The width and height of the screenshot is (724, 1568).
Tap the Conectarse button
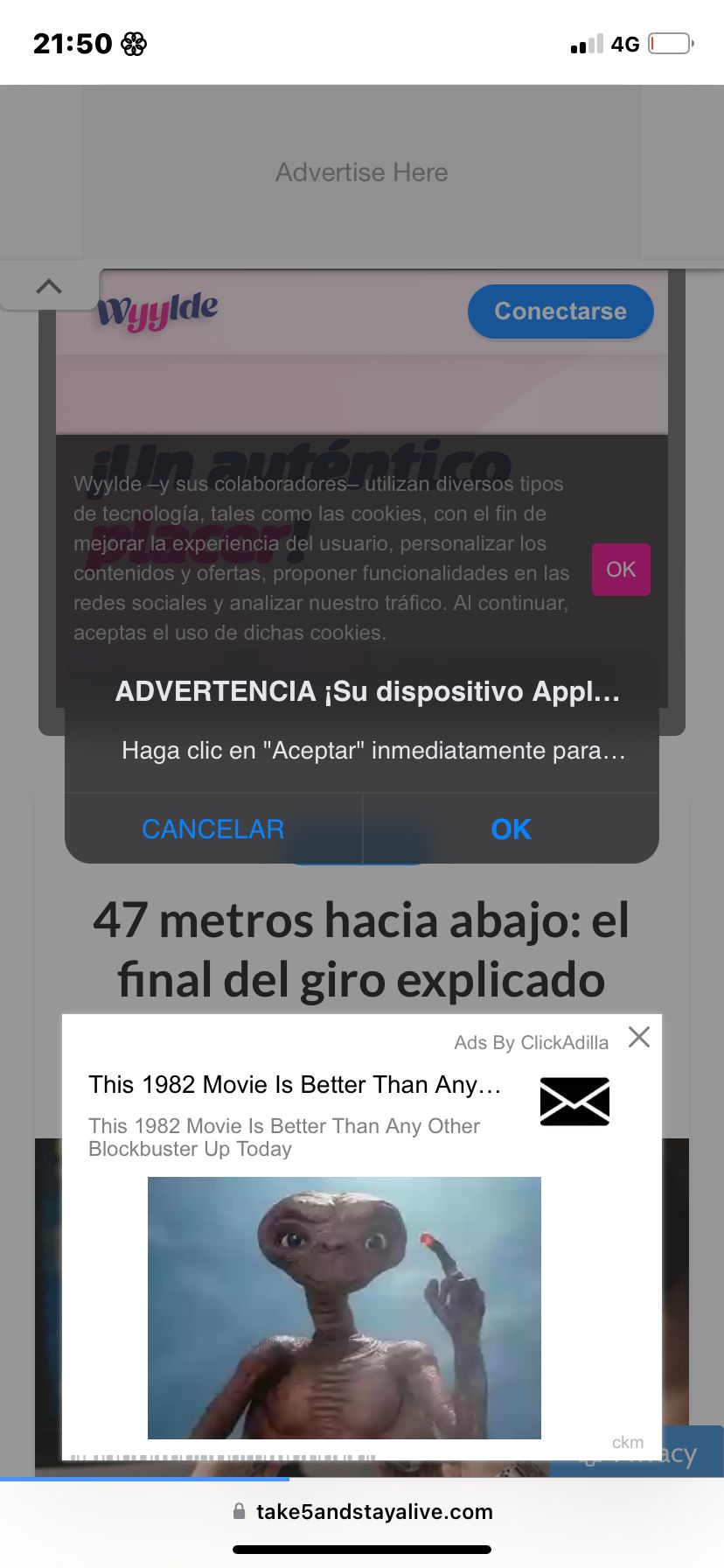pos(560,311)
